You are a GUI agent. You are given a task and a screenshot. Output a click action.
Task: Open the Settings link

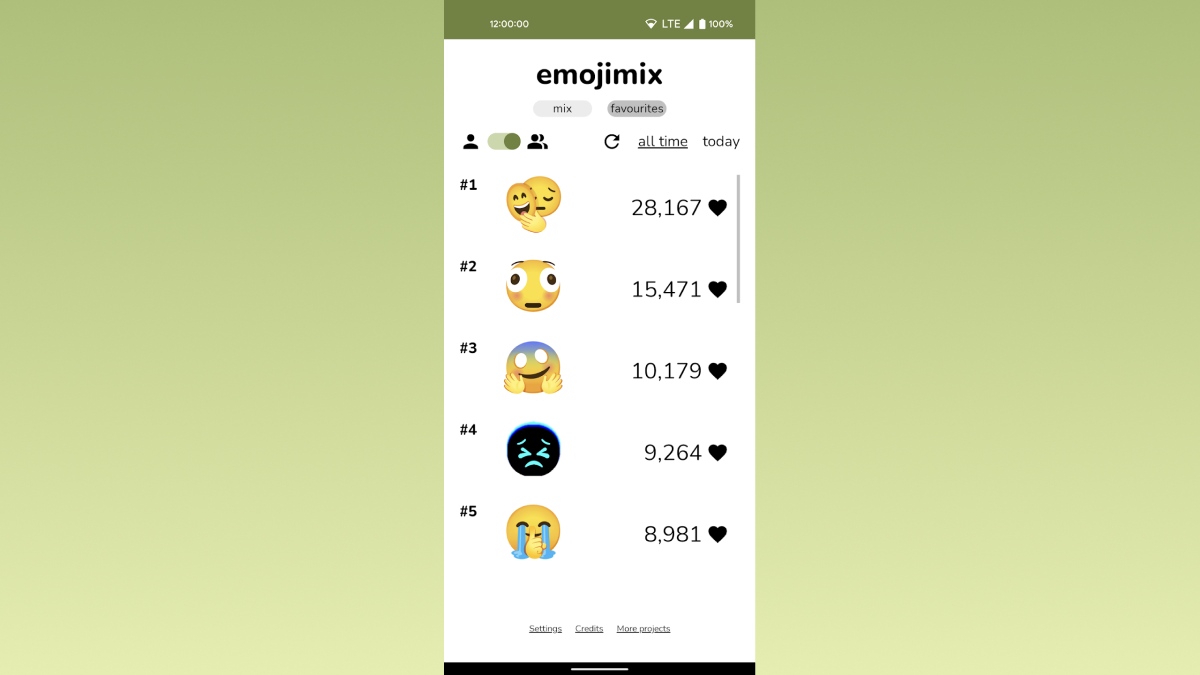(545, 629)
